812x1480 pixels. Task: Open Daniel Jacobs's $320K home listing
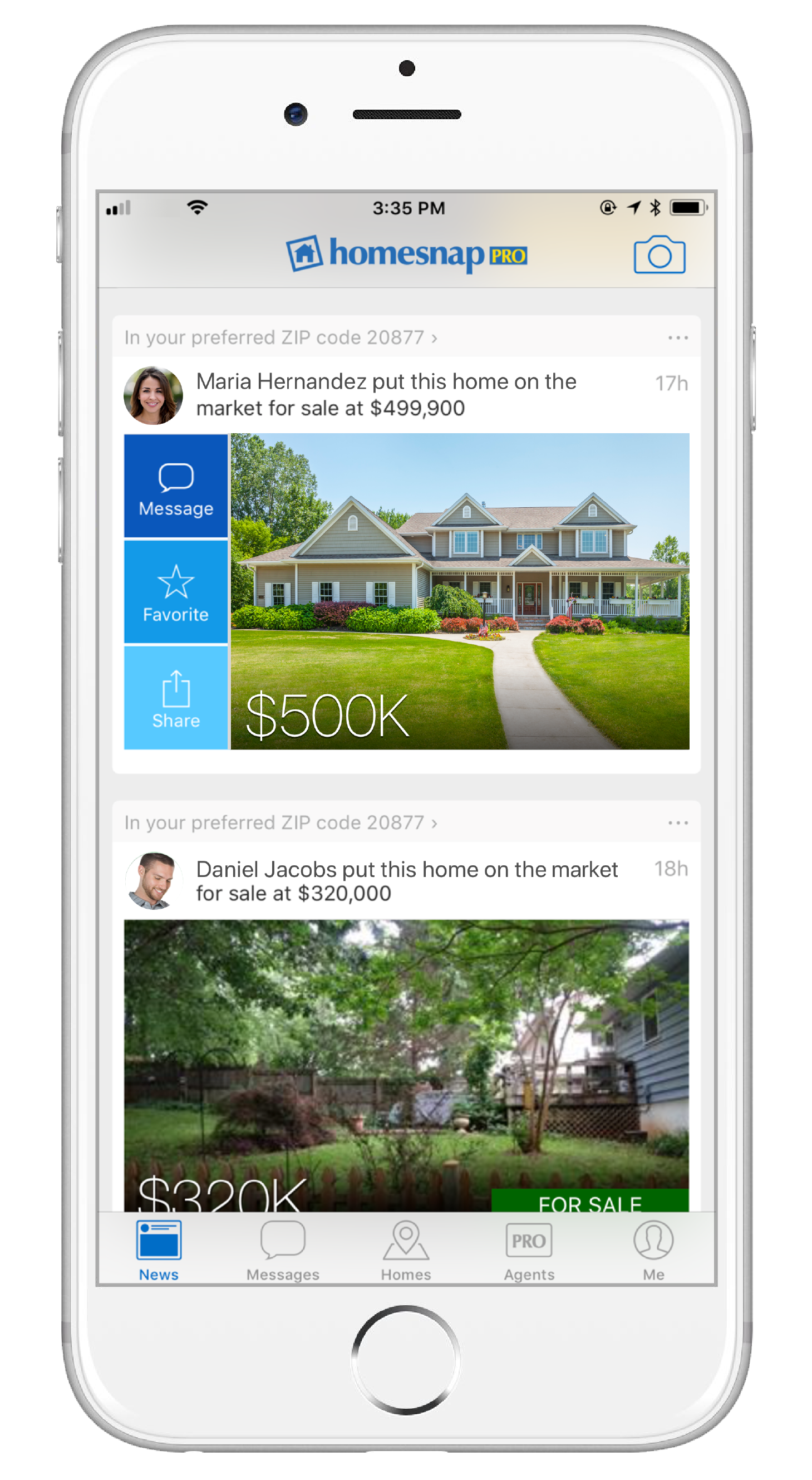[x=406, y=1063]
